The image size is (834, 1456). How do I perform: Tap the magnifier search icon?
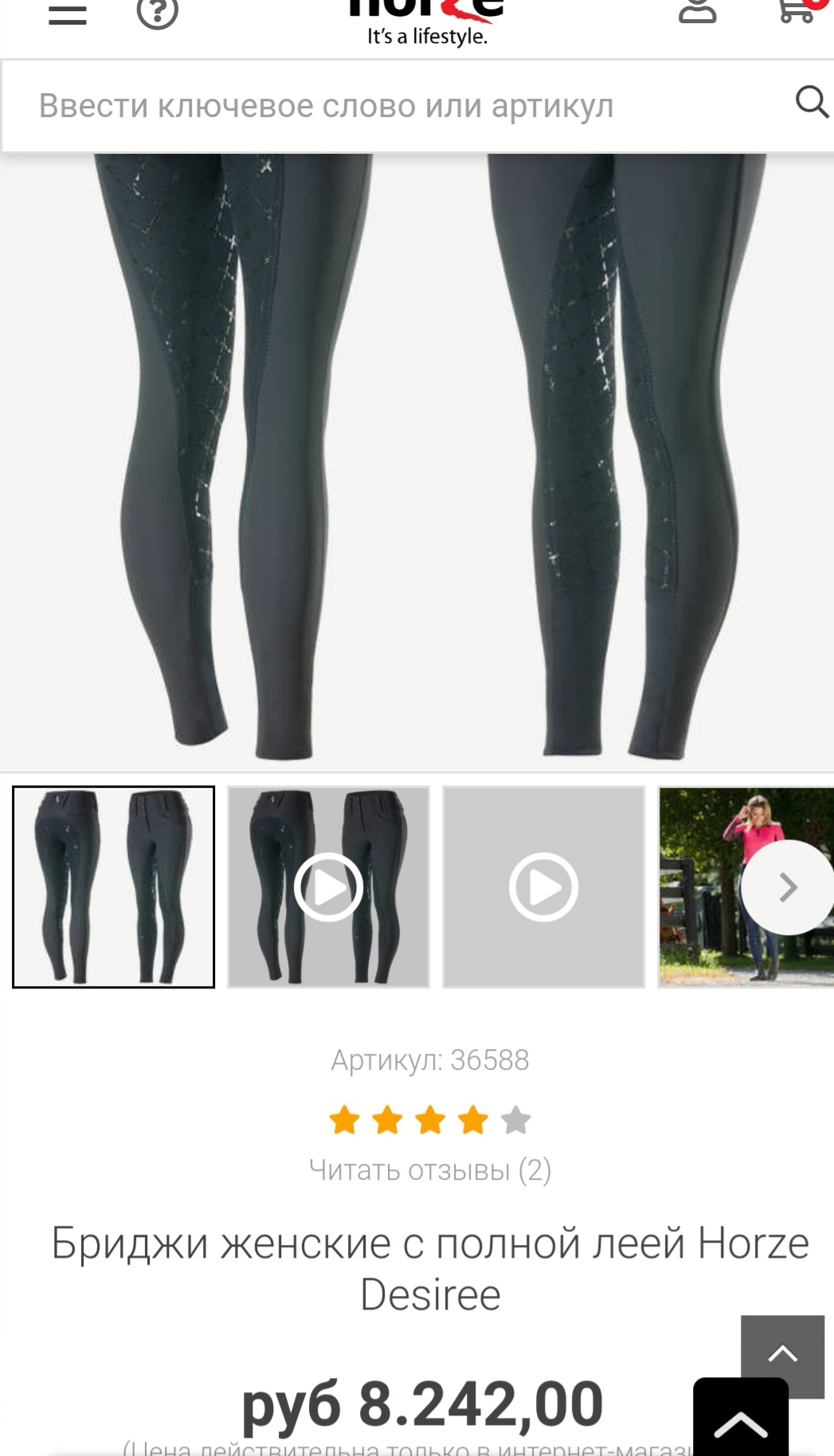[811, 102]
